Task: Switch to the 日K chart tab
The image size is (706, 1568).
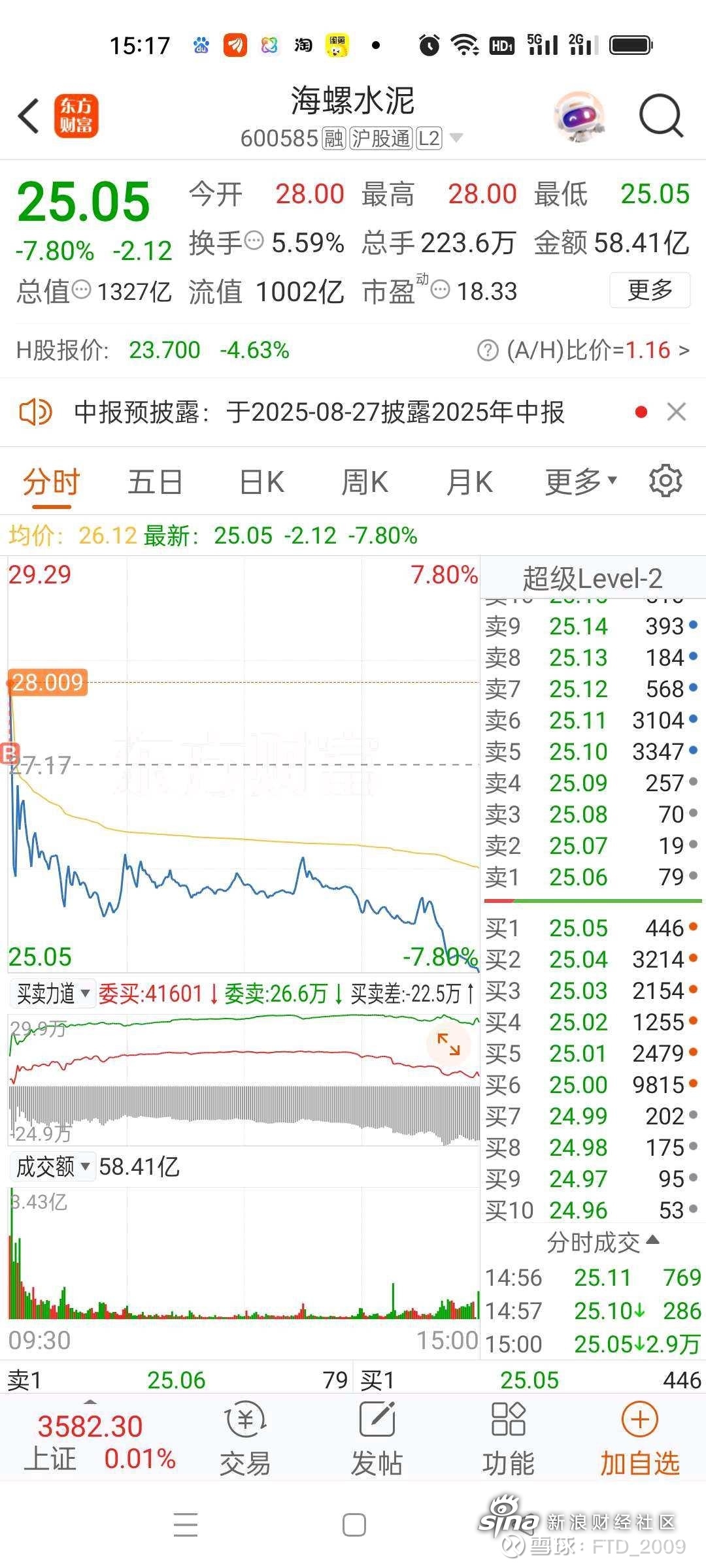Action: 261,482
